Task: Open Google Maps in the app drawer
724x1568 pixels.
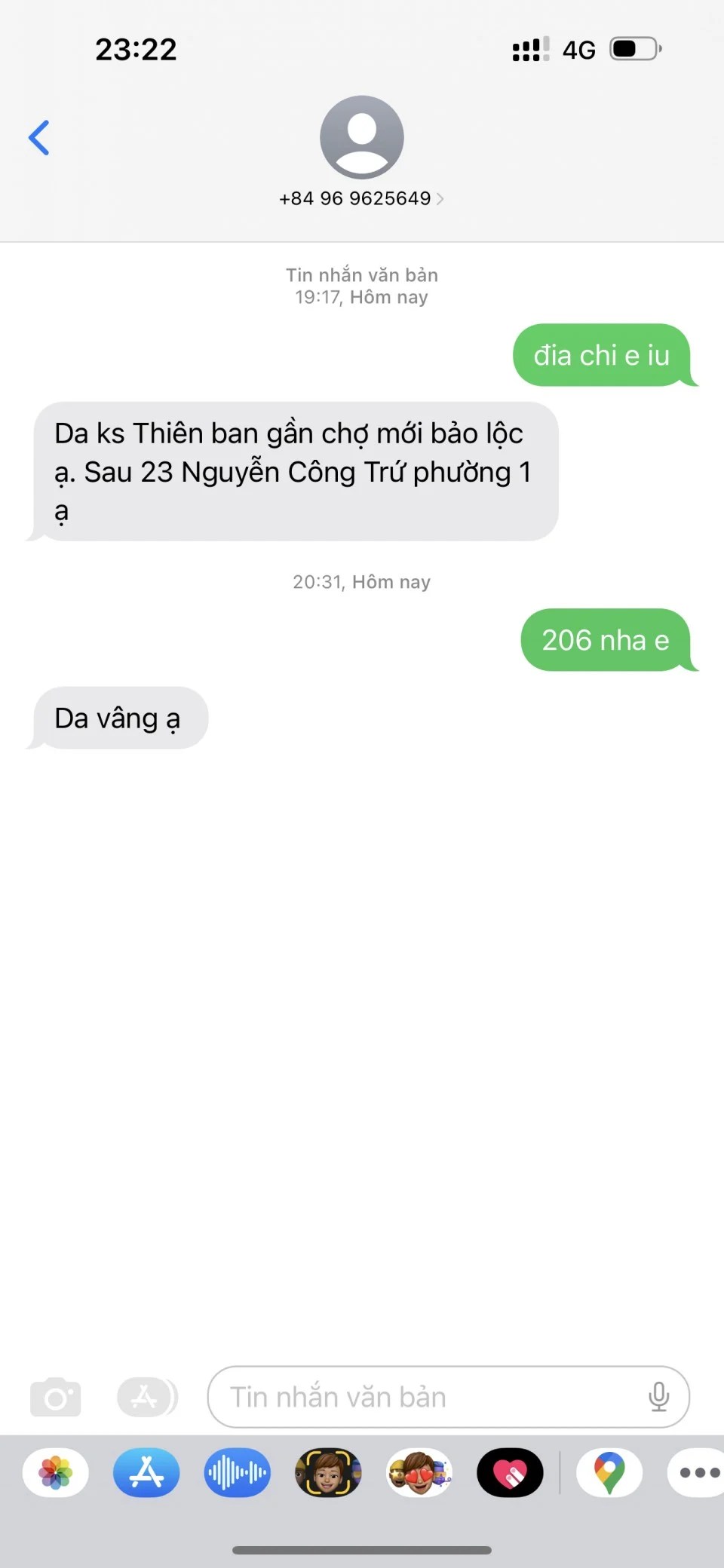Action: point(609,1472)
